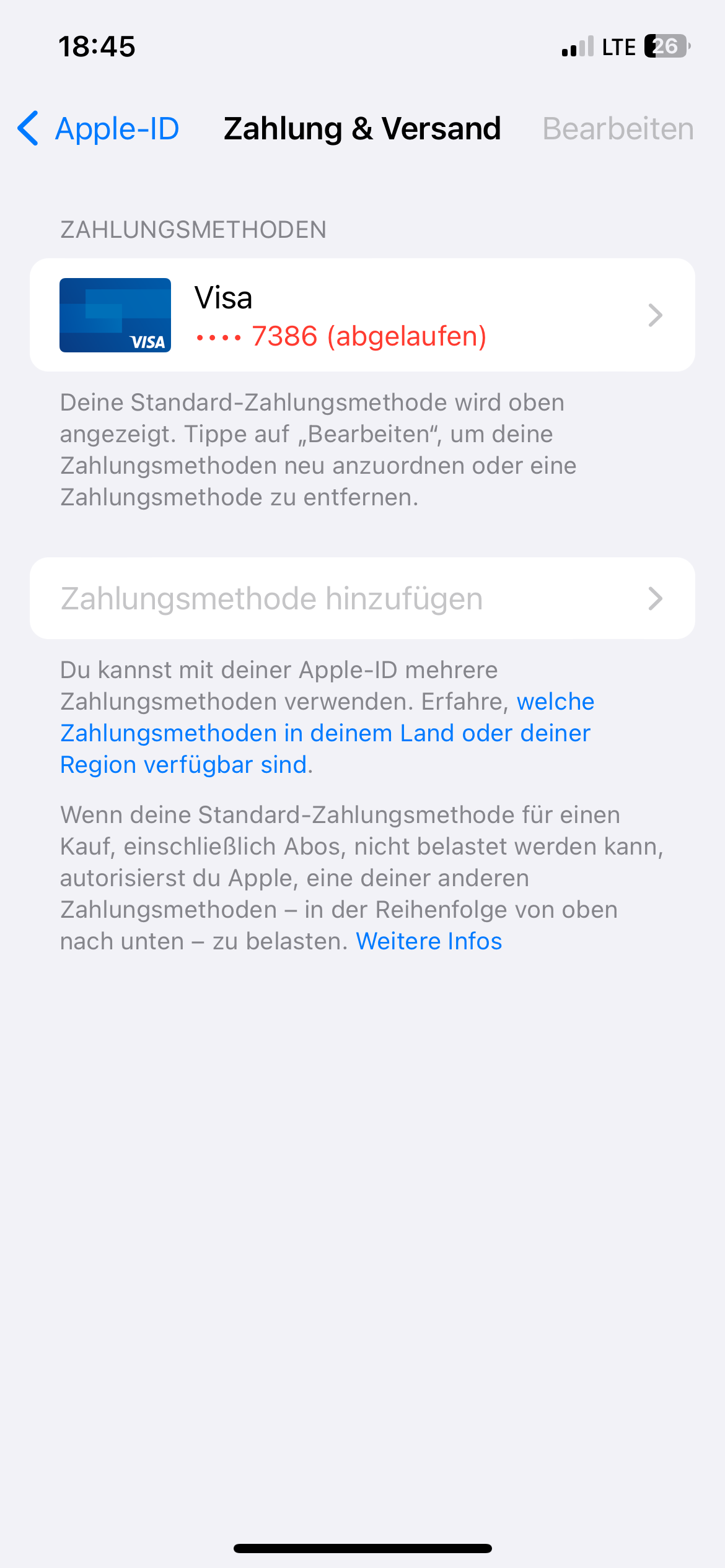Image resolution: width=725 pixels, height=1568 pixels.
Task: Select Zahlungsmethode hinzufügen
Action: (x=362, y=598)
